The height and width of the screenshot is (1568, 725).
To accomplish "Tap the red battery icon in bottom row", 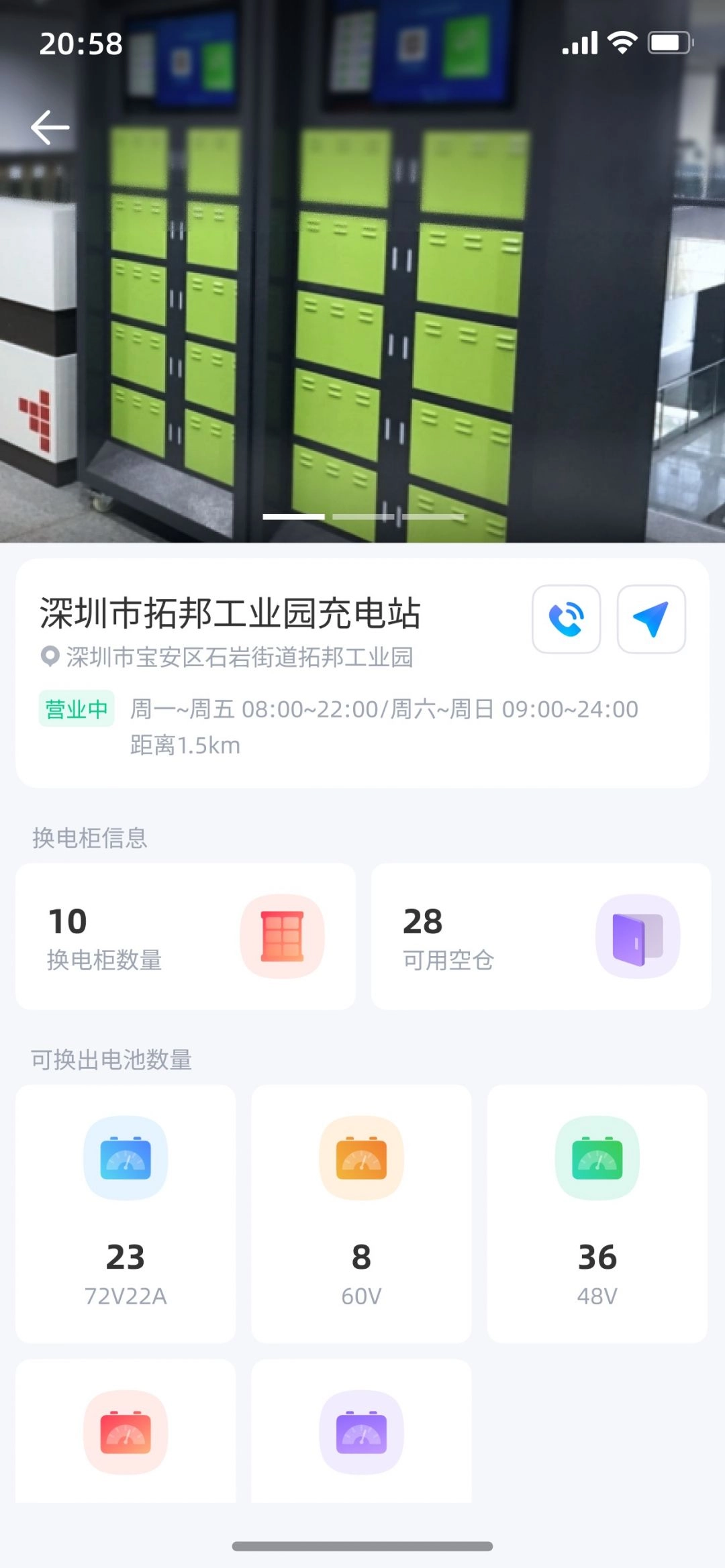I will [x=126, y=1432].
